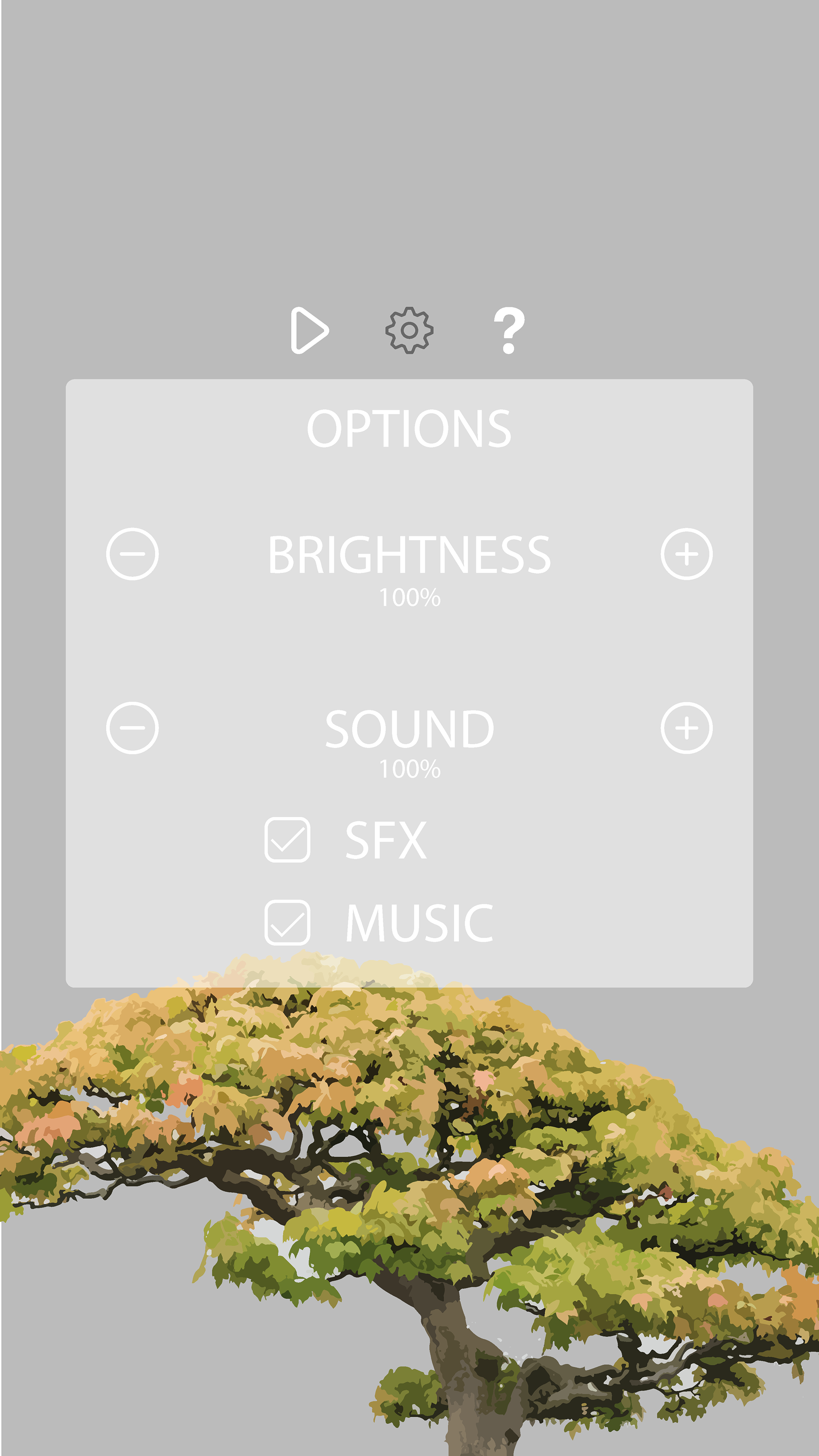Decrease brightness with the minus button
The image size is (819, 1456).
132,554
